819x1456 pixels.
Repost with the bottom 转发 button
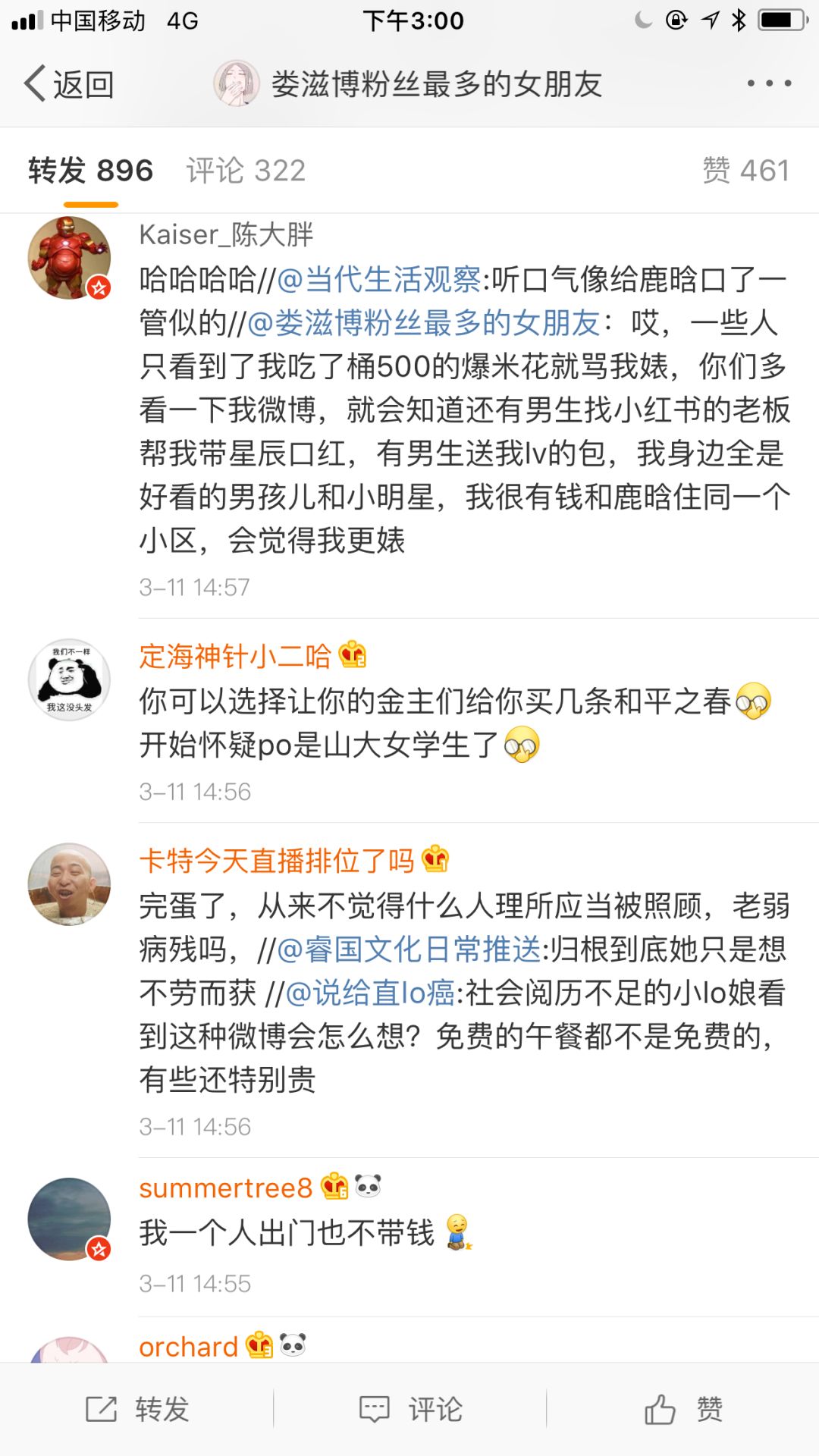click(137, 1409)
